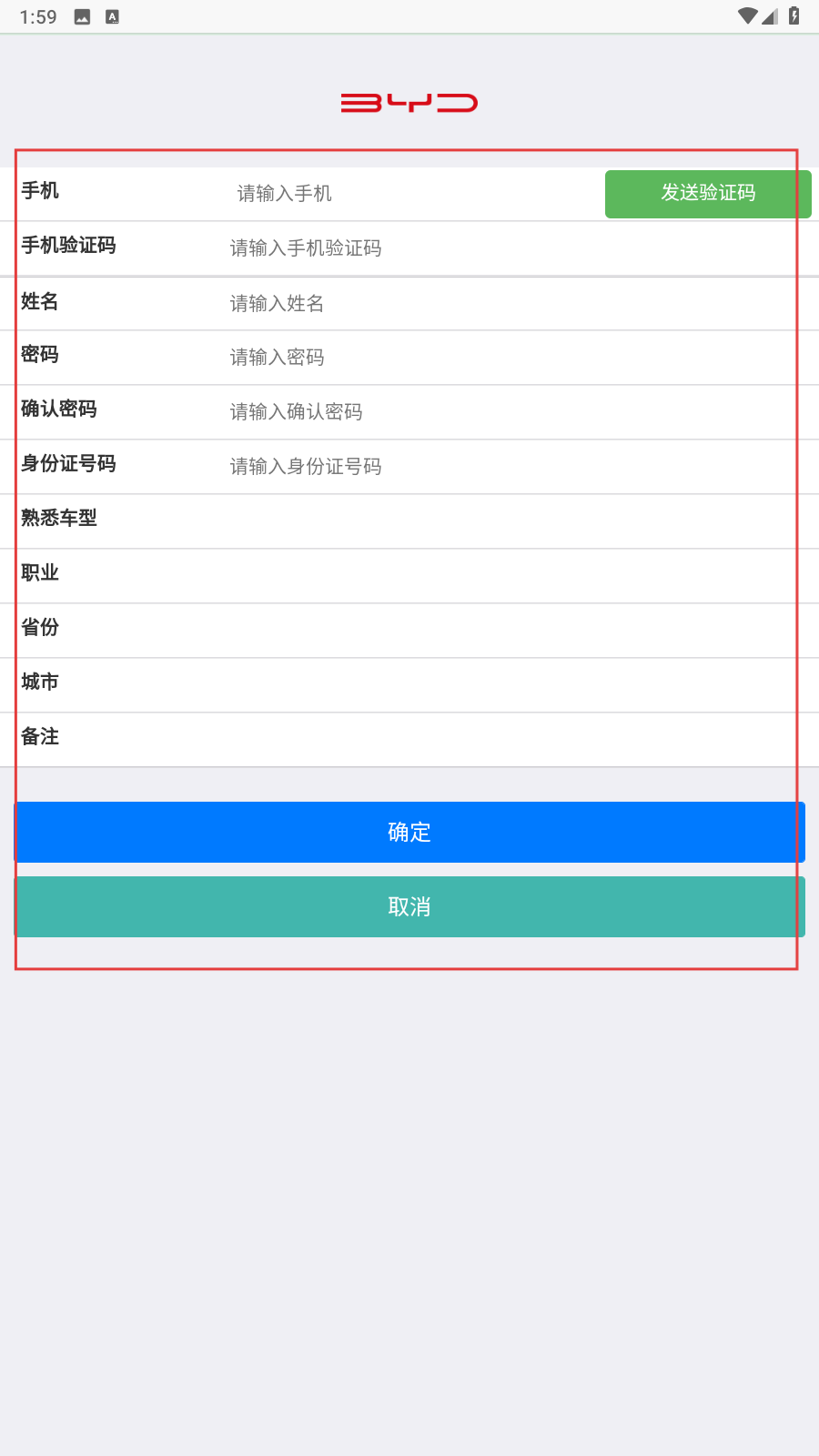819x1456 pixels.
Task: Open the 城市 city row
Action: [x=409, y=685]
